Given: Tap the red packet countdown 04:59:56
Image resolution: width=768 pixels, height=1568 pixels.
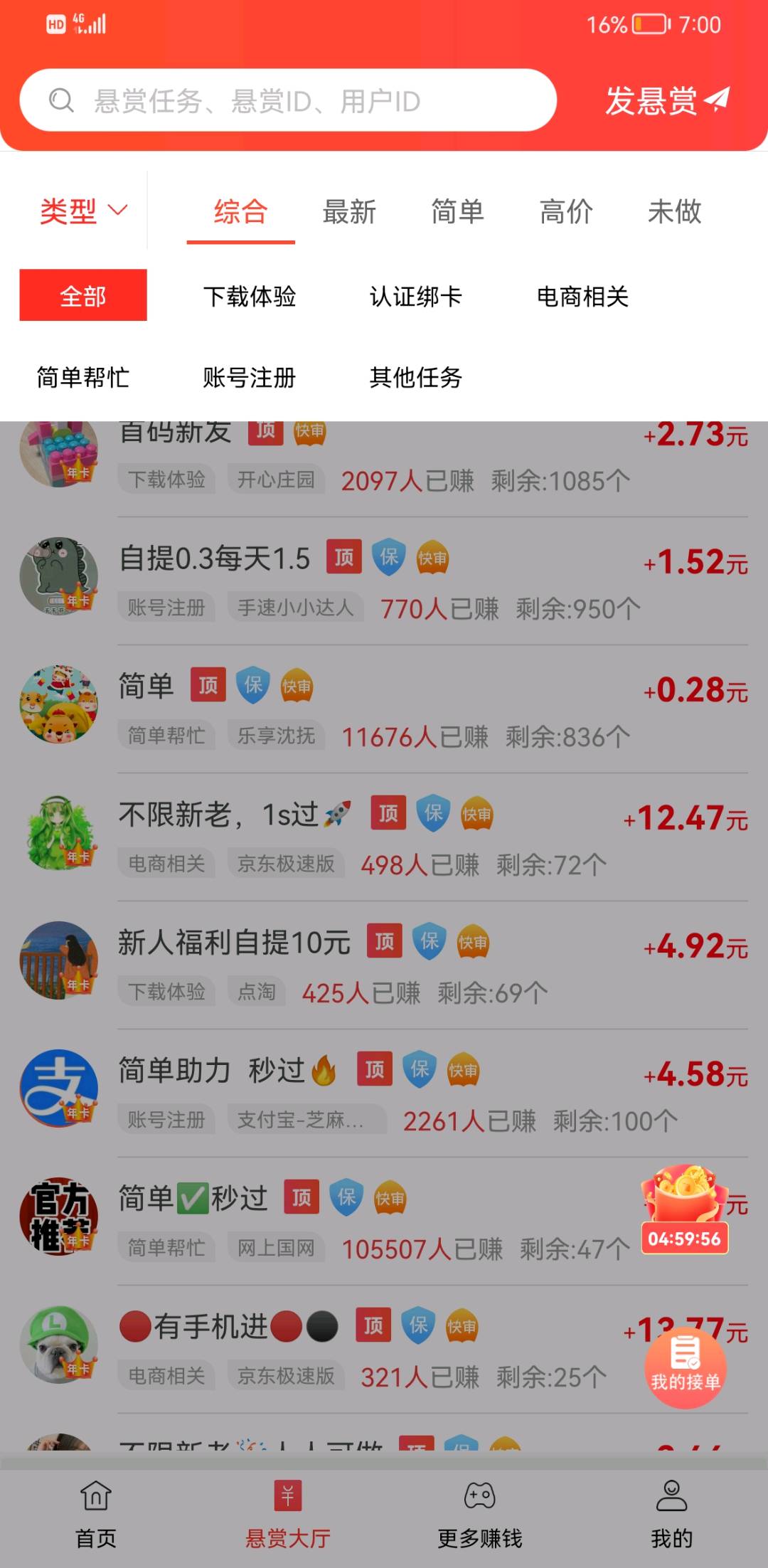Looking at the screenshot, I should 684,1239.
